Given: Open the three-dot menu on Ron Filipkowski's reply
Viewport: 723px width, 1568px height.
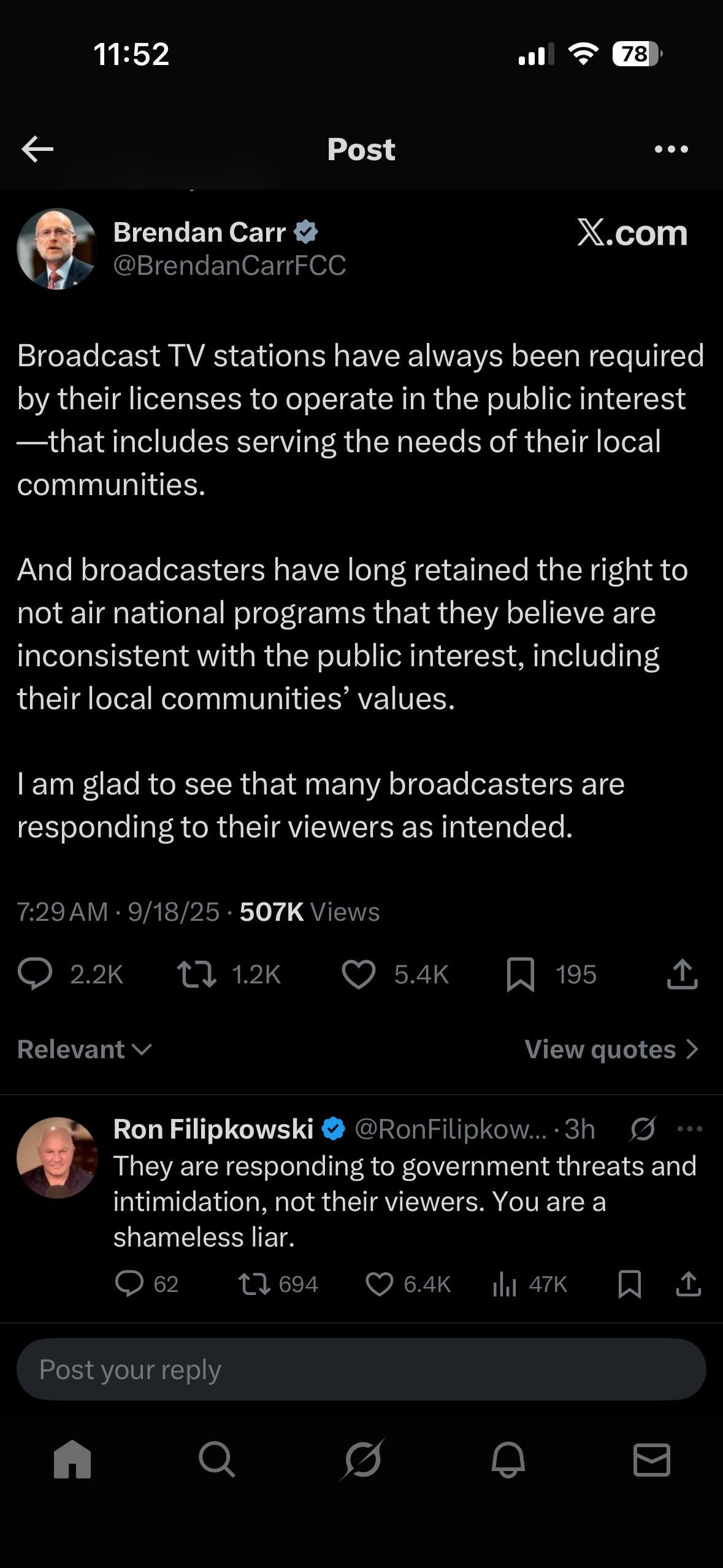Looking at the screenshot, I should 690,1129.
